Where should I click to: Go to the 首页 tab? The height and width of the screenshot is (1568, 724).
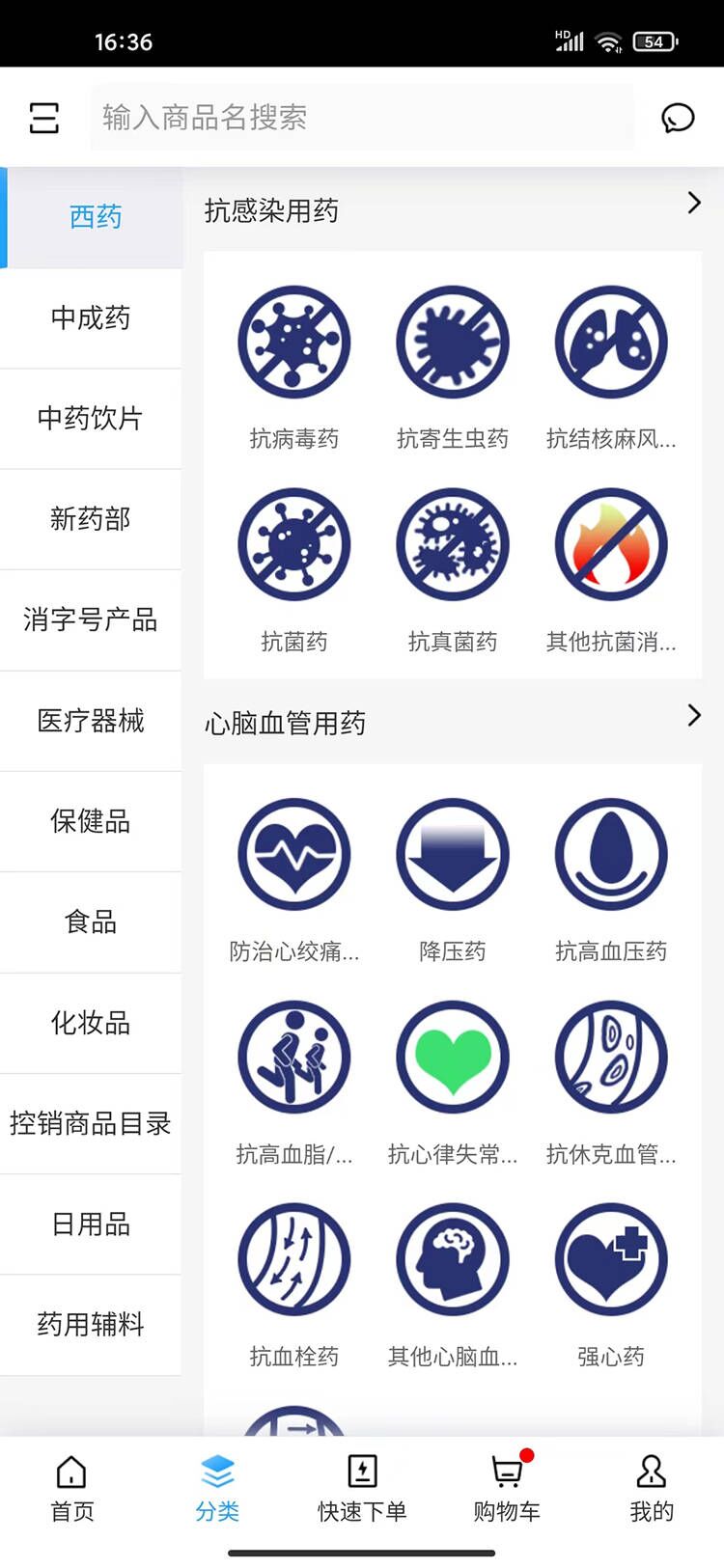point(72,1488)
